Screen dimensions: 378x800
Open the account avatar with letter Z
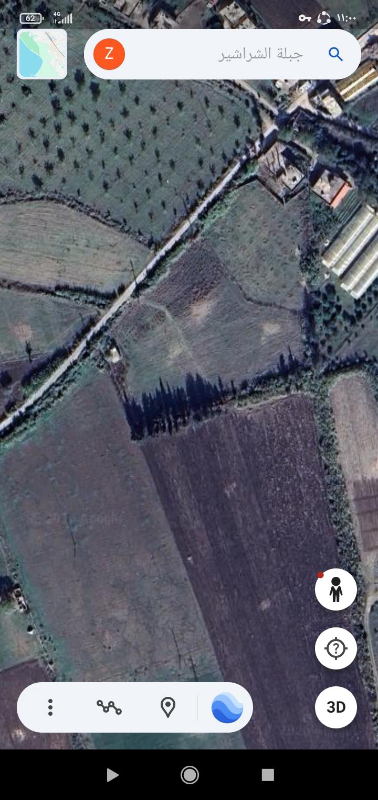point(109,54)
